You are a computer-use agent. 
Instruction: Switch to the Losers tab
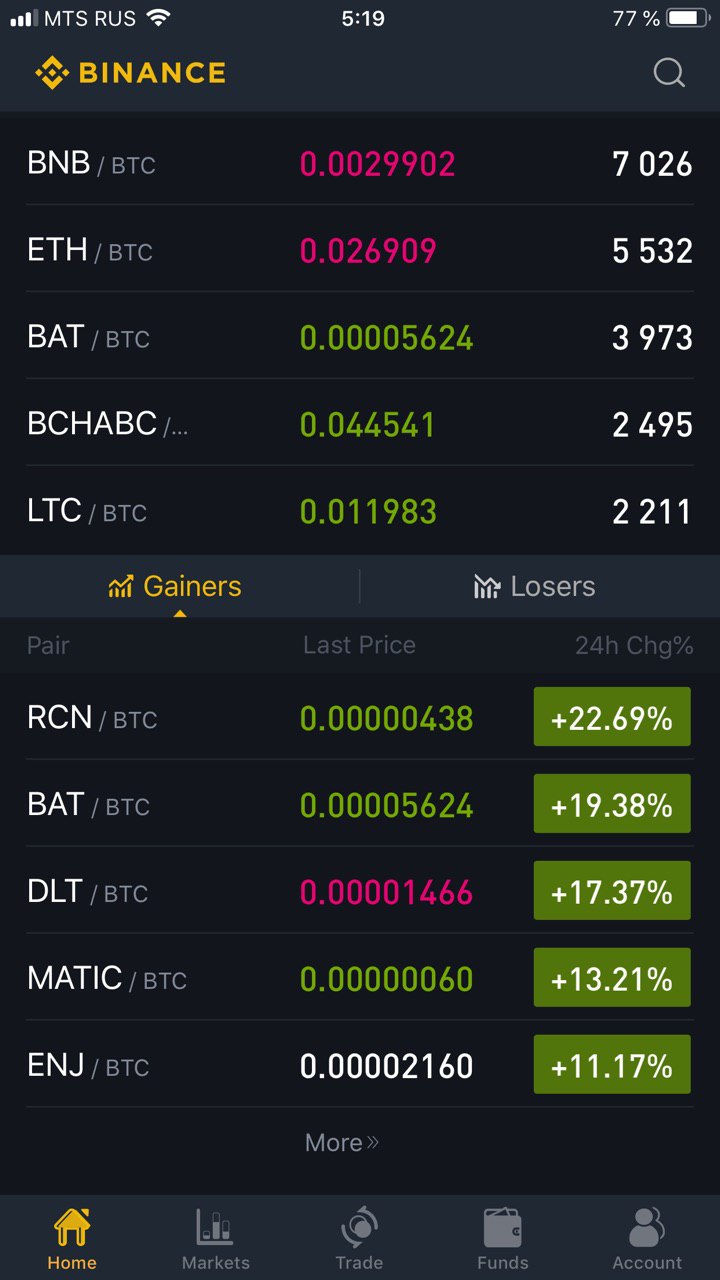point(535,586)
